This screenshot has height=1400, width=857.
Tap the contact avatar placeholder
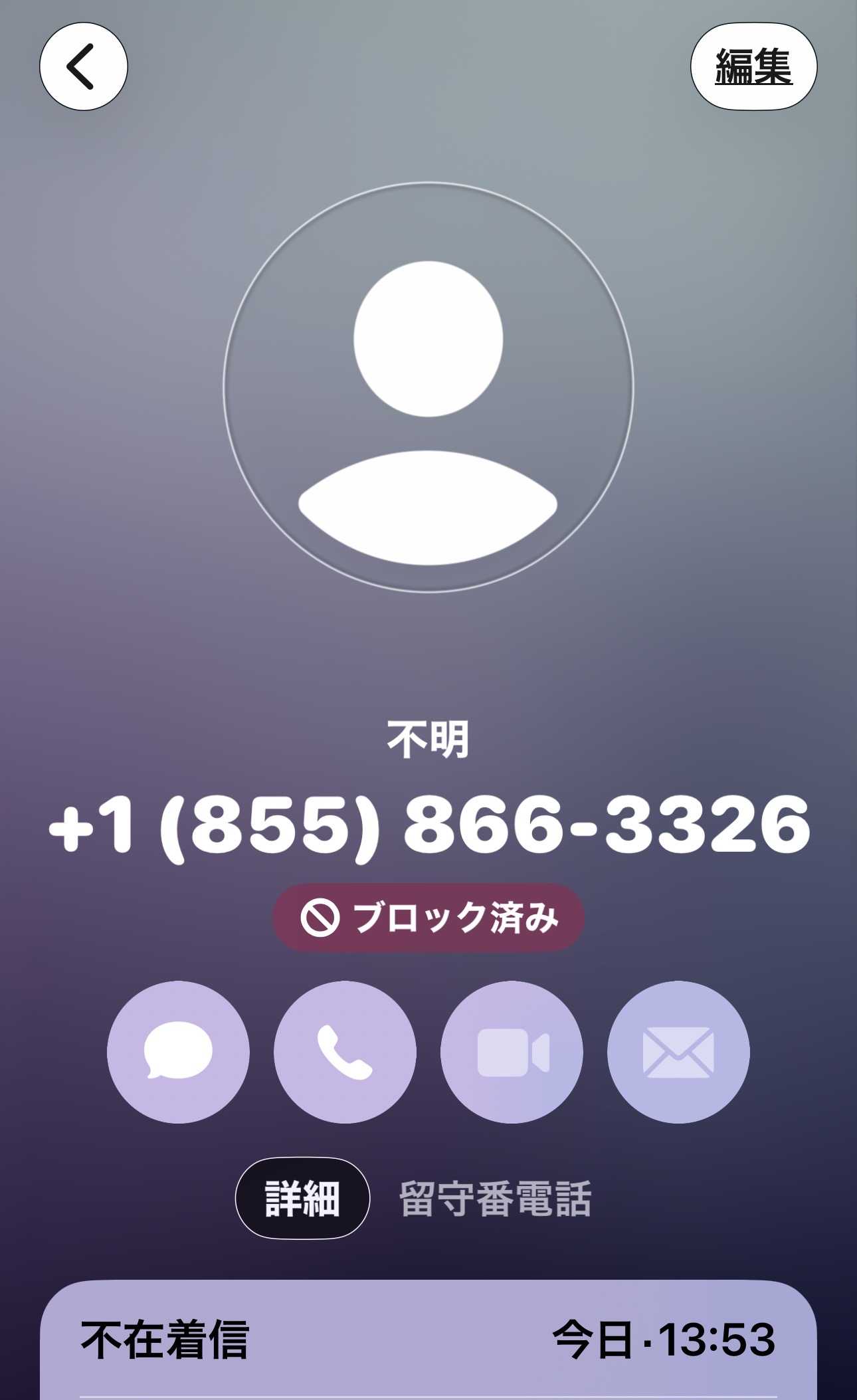coord(428,387)
